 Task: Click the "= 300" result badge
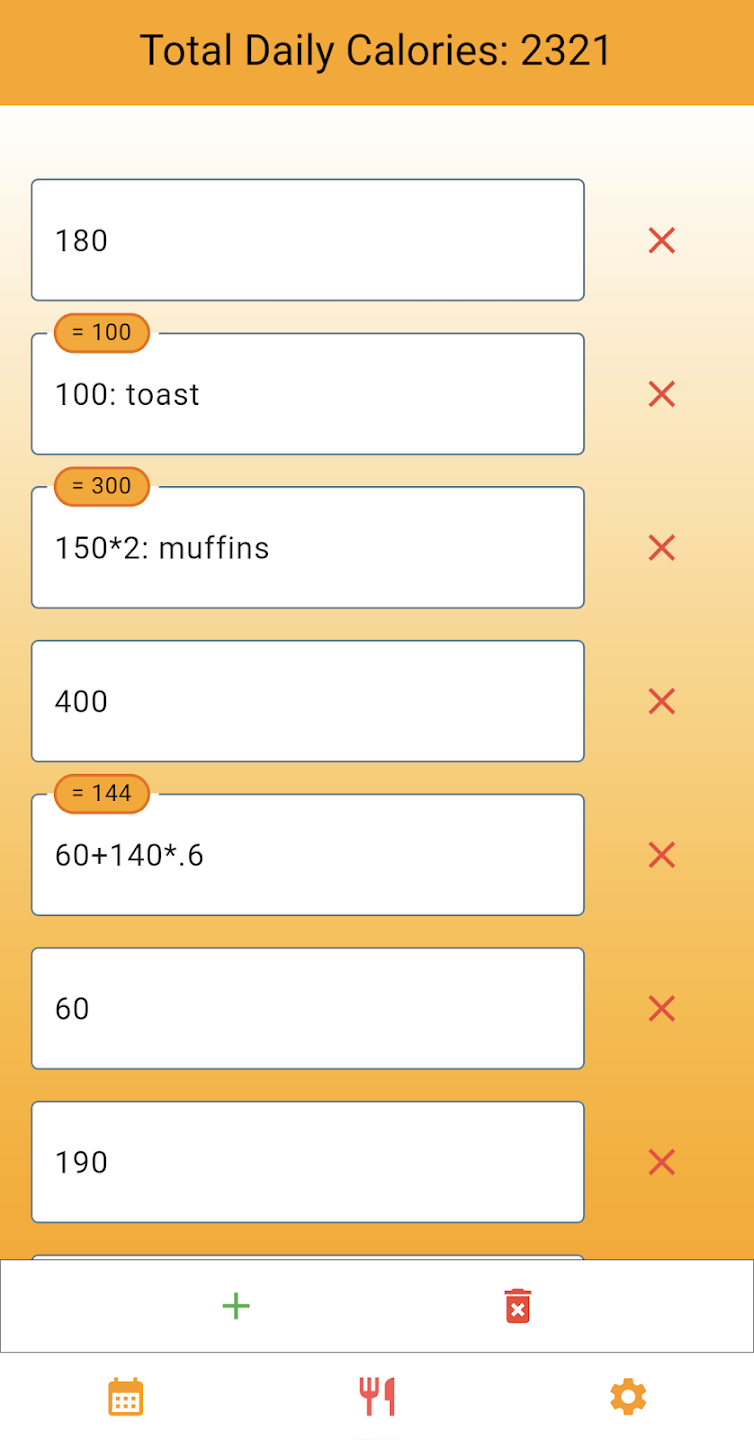coord(101,487)
